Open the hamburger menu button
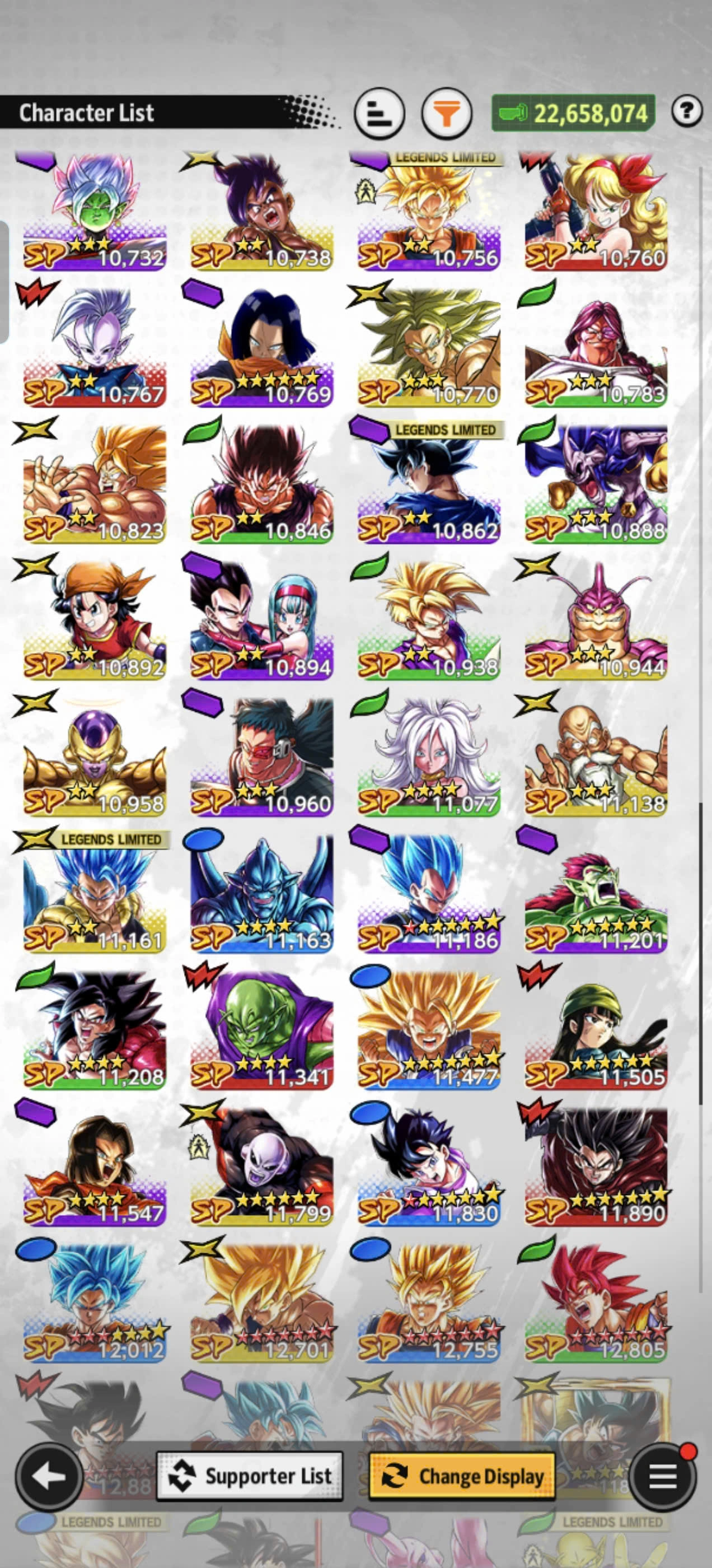Image resolution: width=712 pixels, height=1568 pixels. pyautogui.click(x=663, y=1476)
